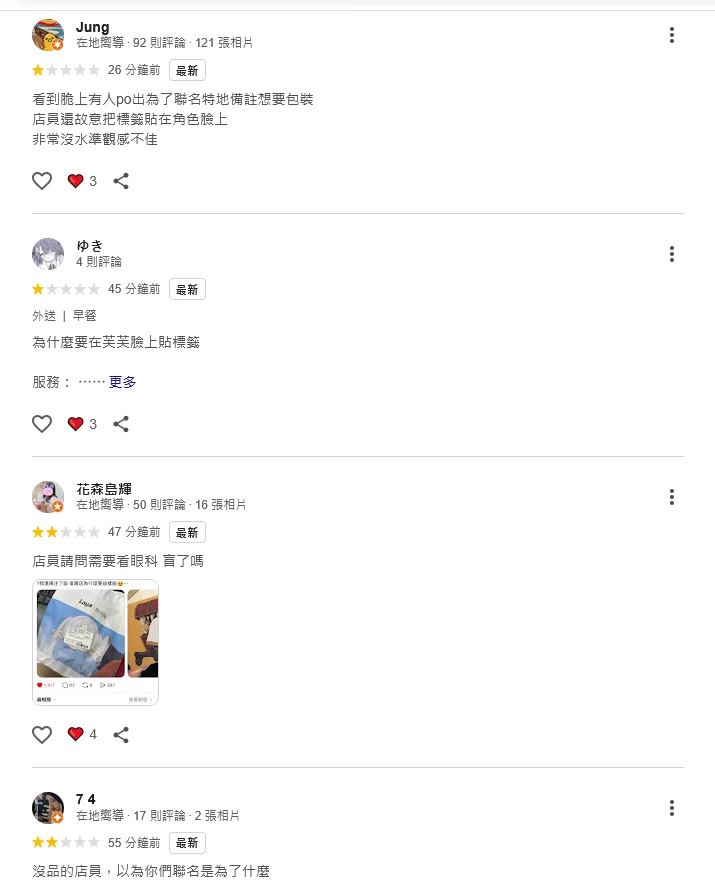Viewport: 715px width, 896px height.
Task: Open 花森島輝's reviewer profile
Action: click(x=104, y=489)
